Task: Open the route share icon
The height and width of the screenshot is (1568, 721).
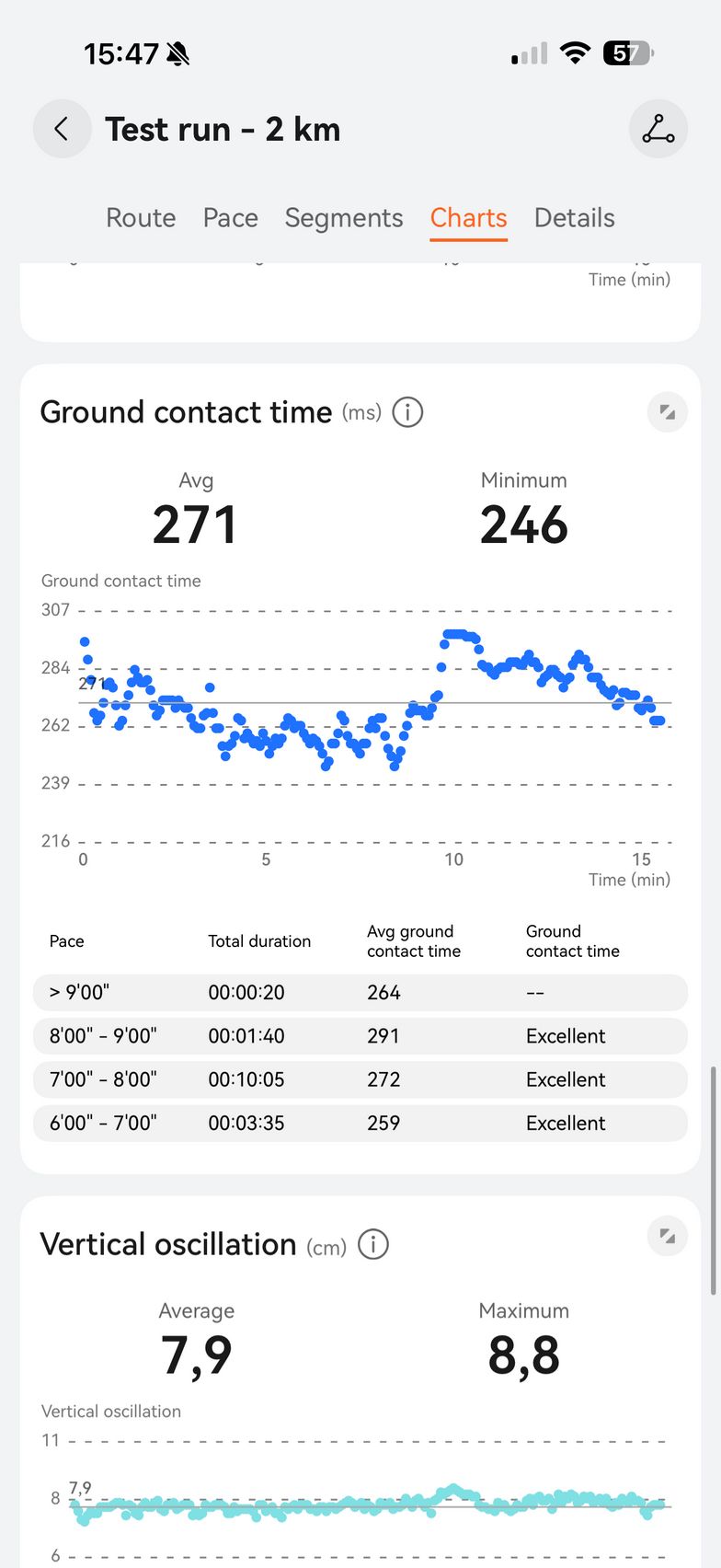Action: pyautogui.click(x=658, y=129)
